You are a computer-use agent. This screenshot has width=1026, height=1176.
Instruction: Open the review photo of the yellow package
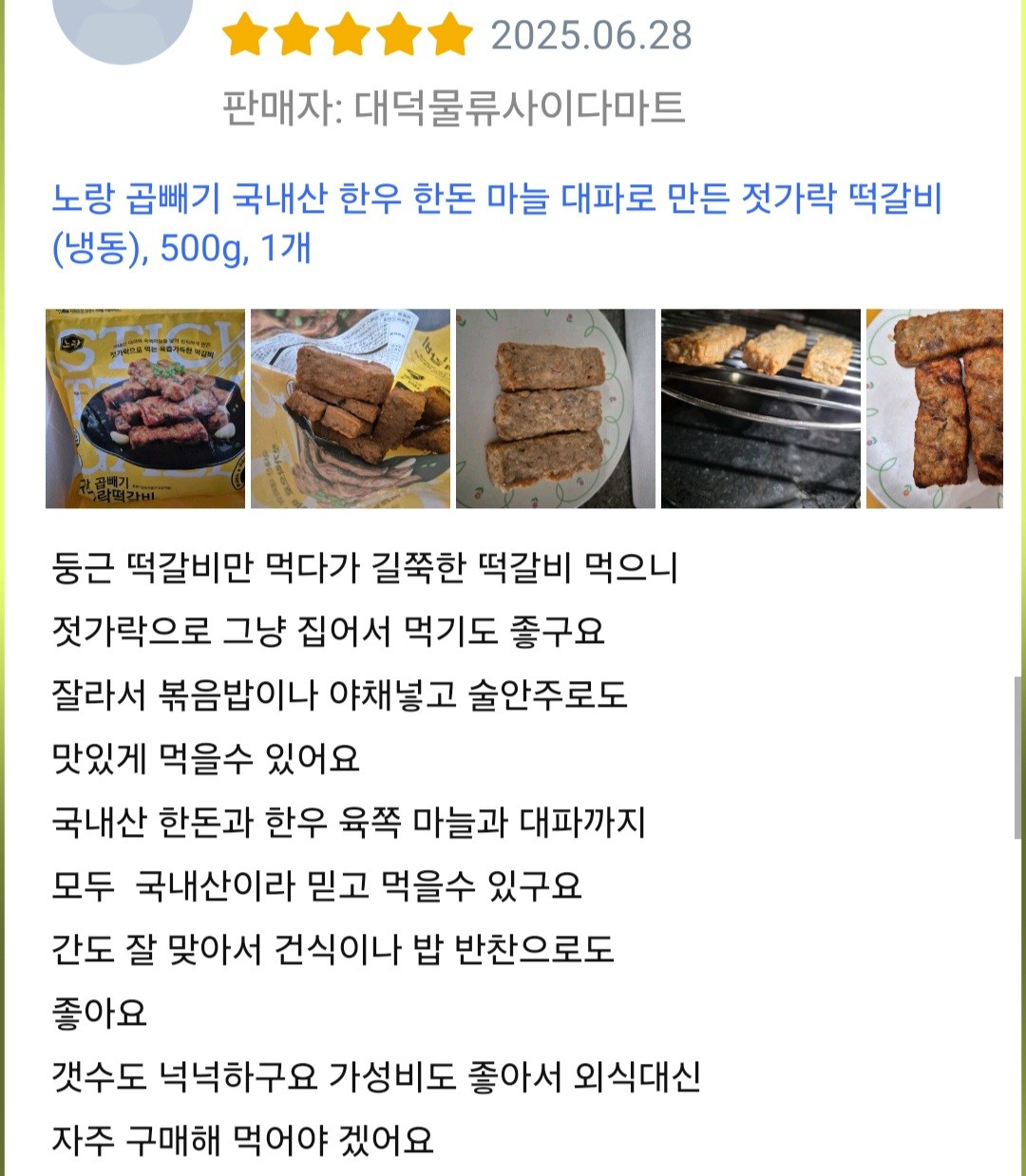pos(145,408)
